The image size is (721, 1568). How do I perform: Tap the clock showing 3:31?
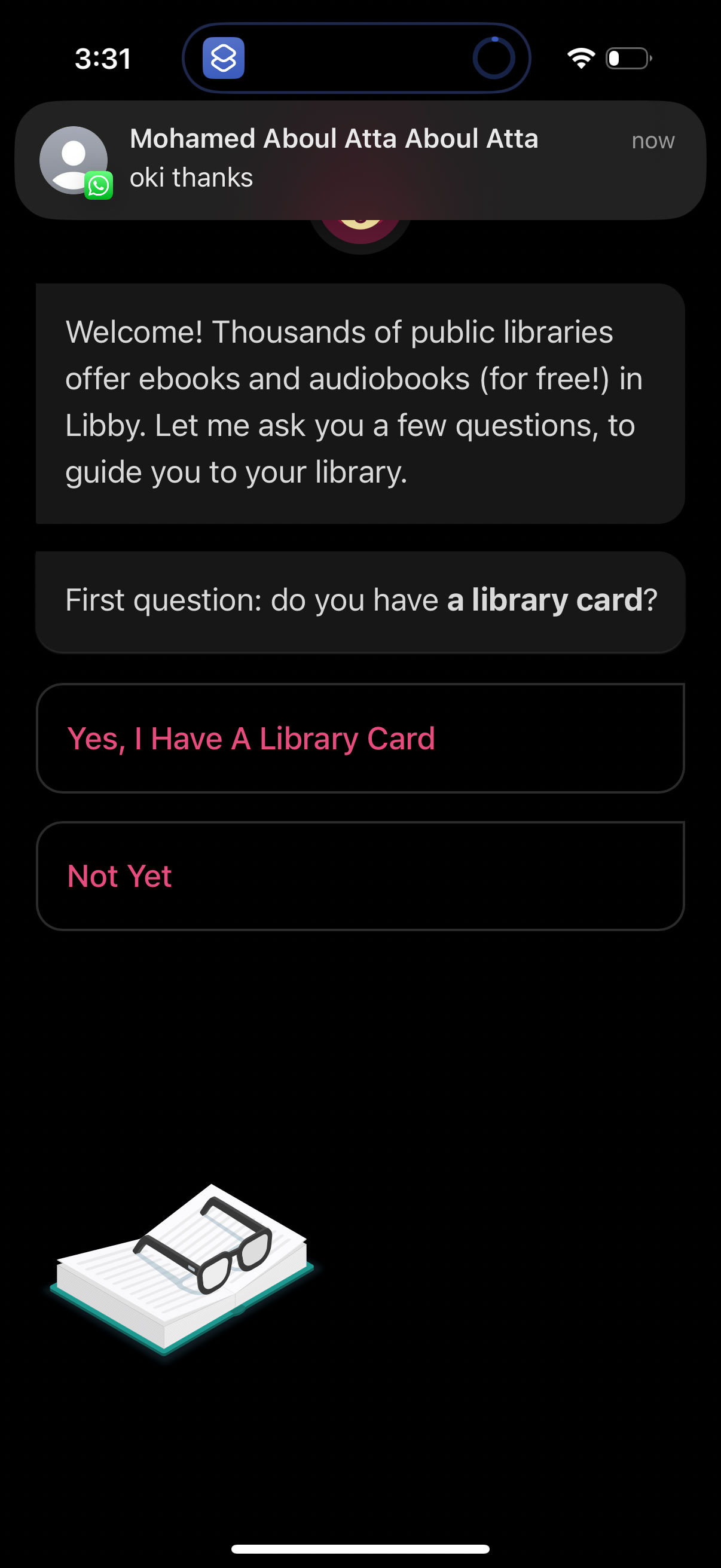(x=102, y=58)
